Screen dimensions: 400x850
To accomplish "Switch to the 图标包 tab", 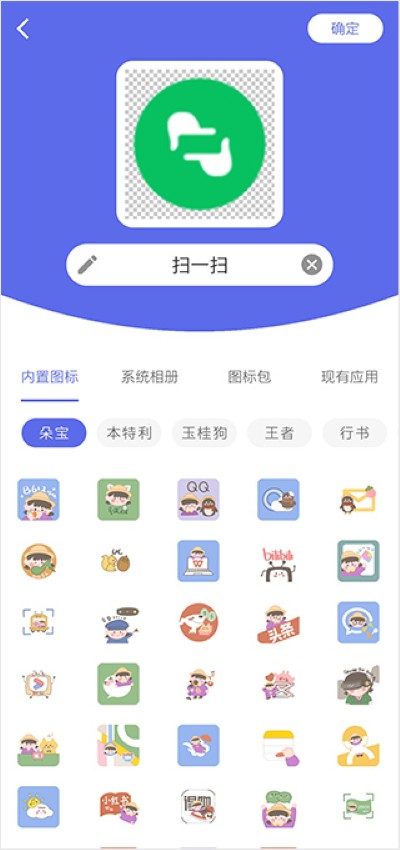I will point(249,377).
